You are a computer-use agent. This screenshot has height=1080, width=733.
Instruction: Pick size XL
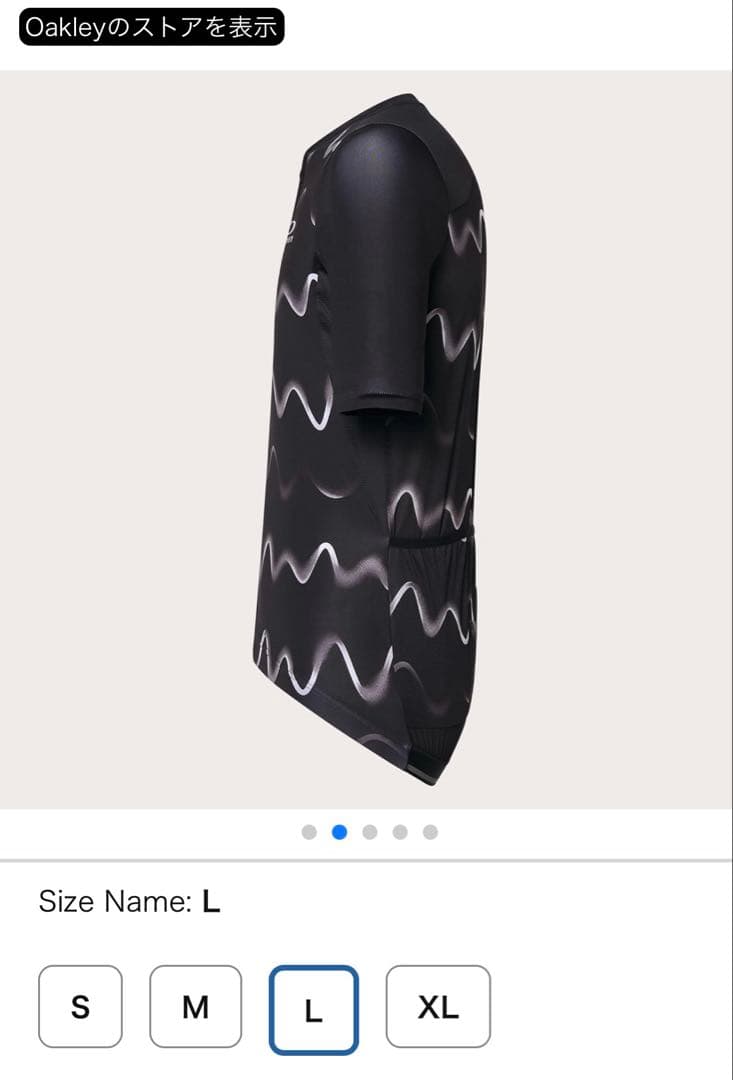(438, 1006)
